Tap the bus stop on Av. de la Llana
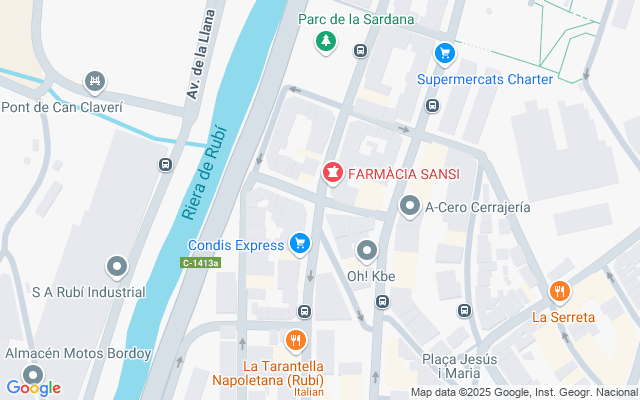This screenshot has width=640, height=400. pos(165,165)
